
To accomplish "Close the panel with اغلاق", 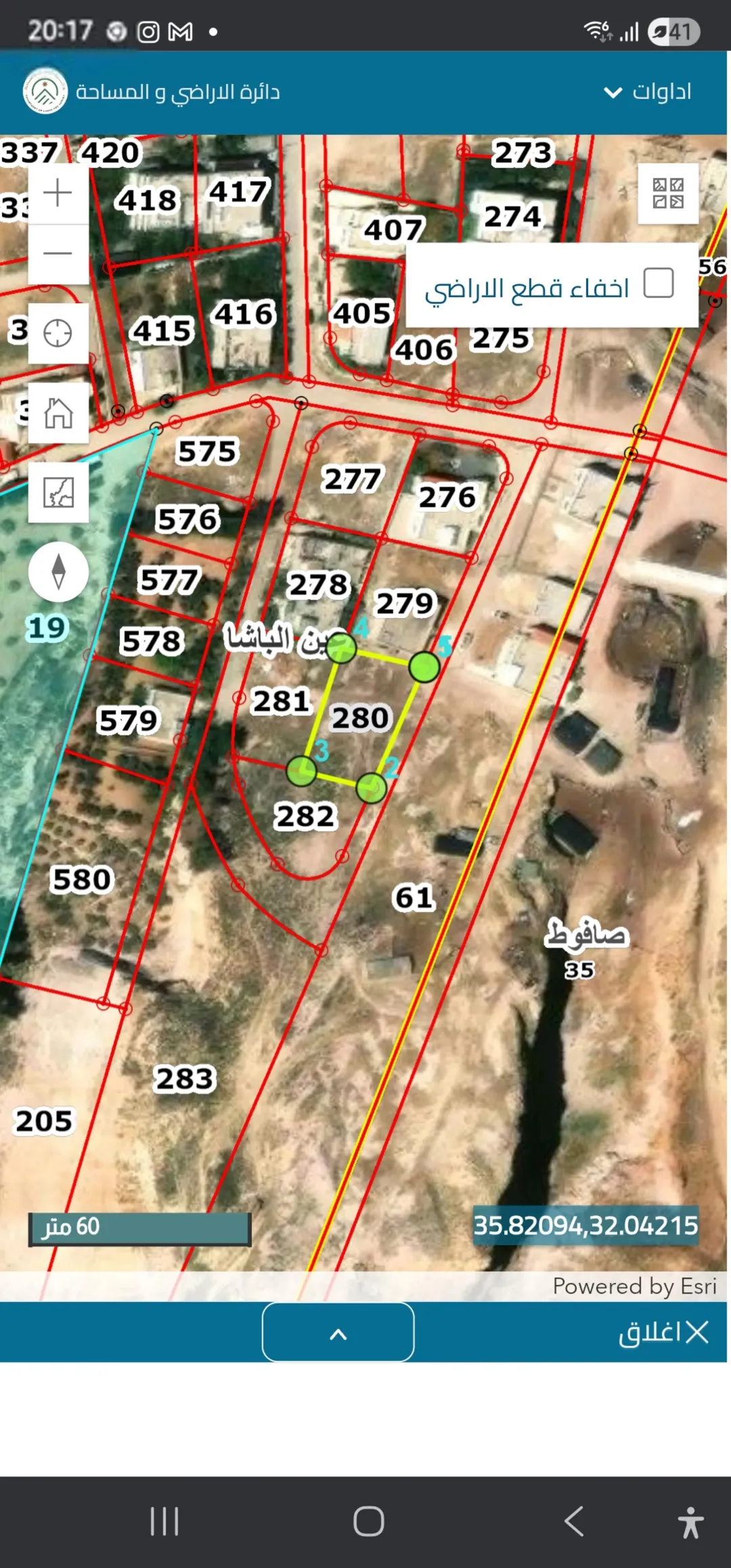I will click(x=663, y=1332).
